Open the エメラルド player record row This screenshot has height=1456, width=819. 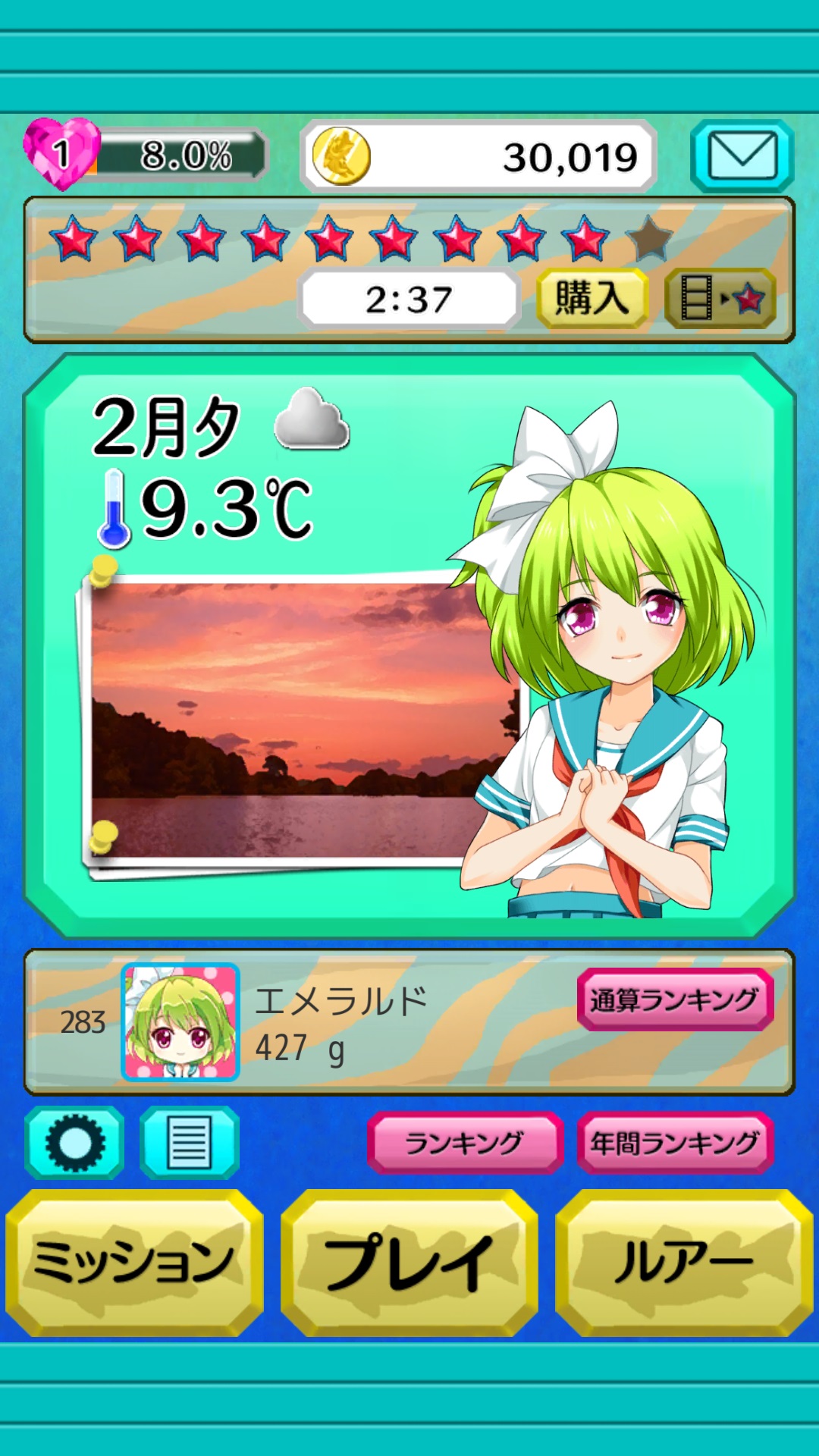pos(341,1022)
